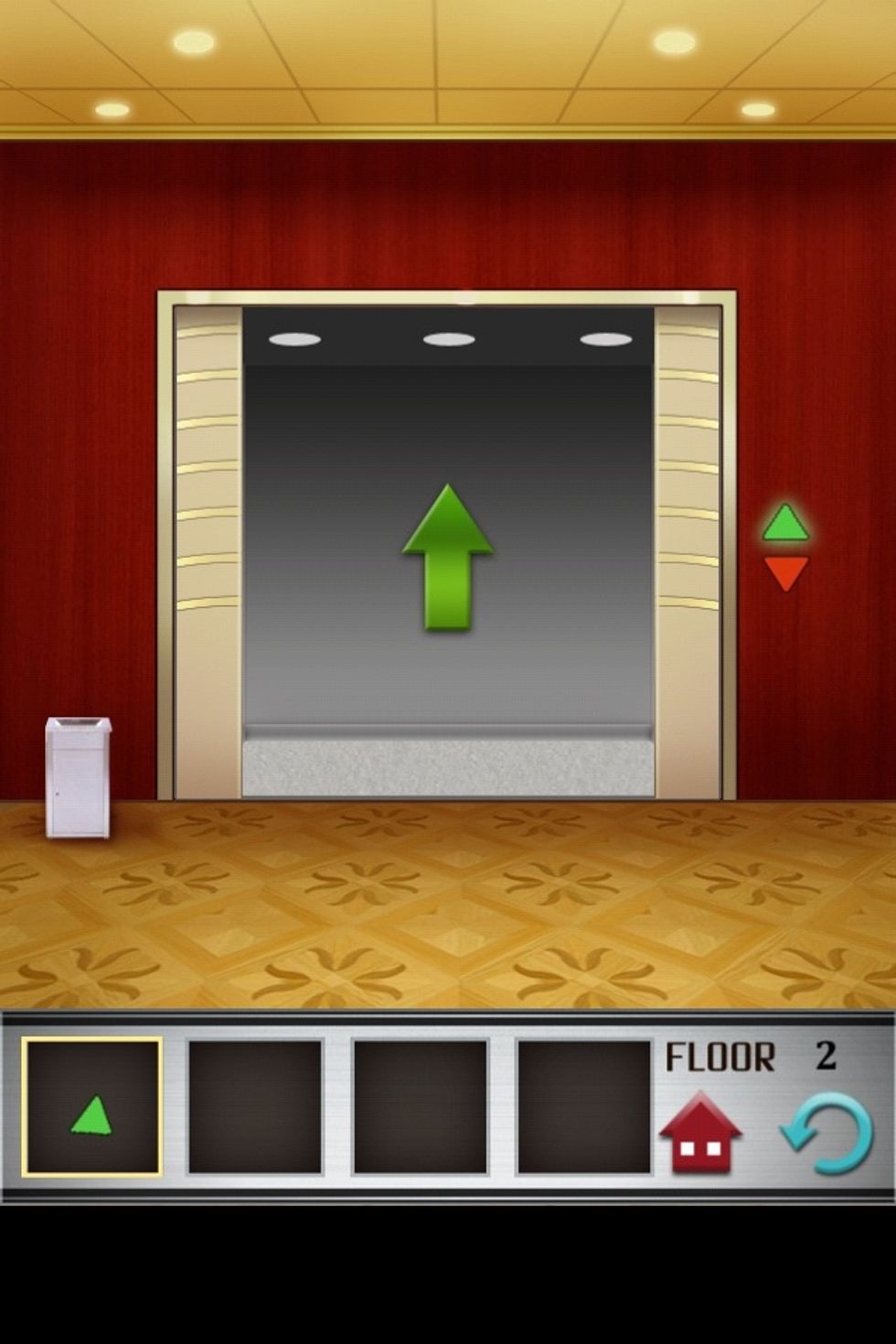Deactivate the down call button on the wall
Screen dimensions: 896x1344
pyautogui.click(x=784, y=571)
